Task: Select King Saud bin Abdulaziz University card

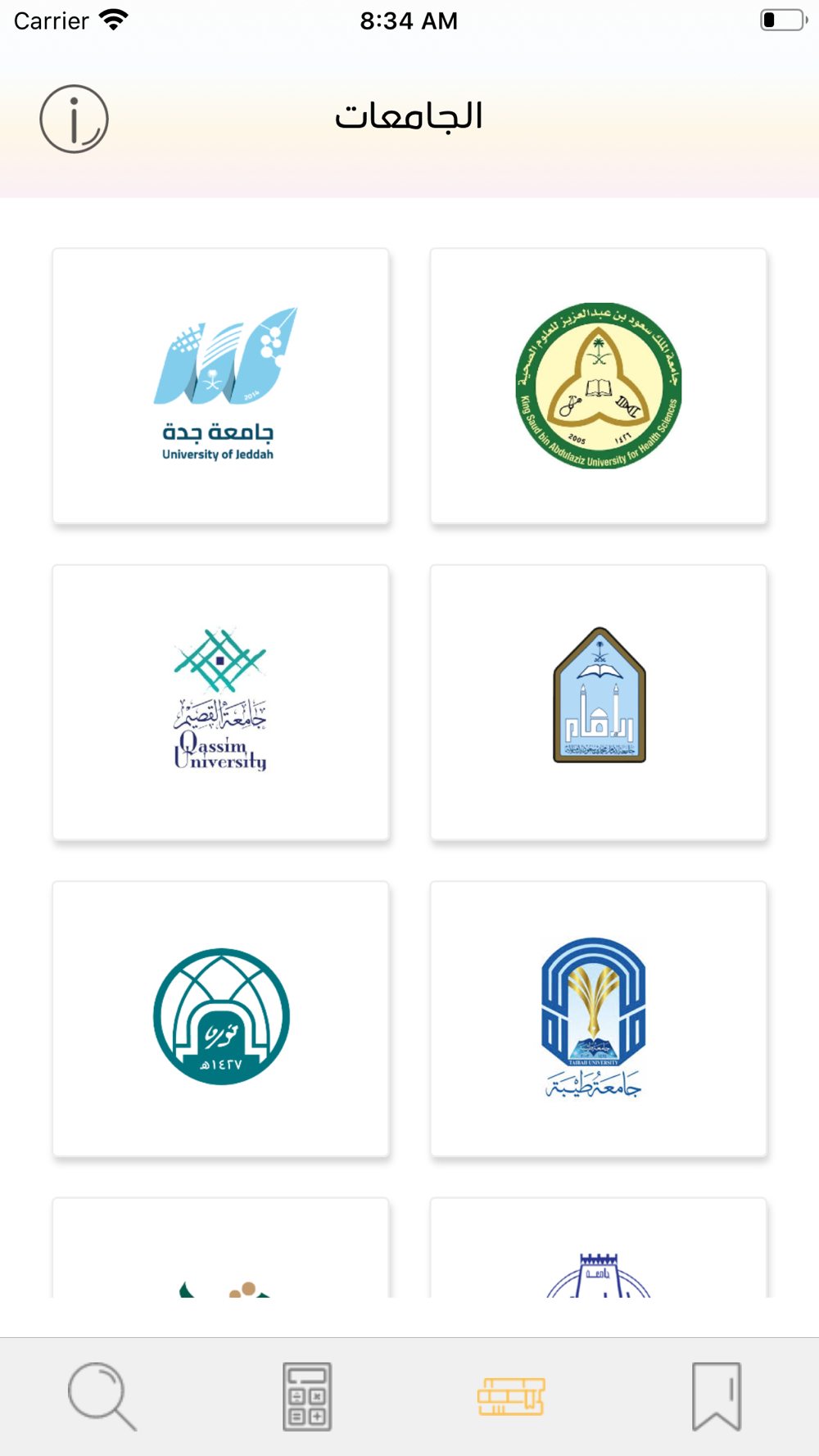Action: pyautogui.click(x=599, y=387)
